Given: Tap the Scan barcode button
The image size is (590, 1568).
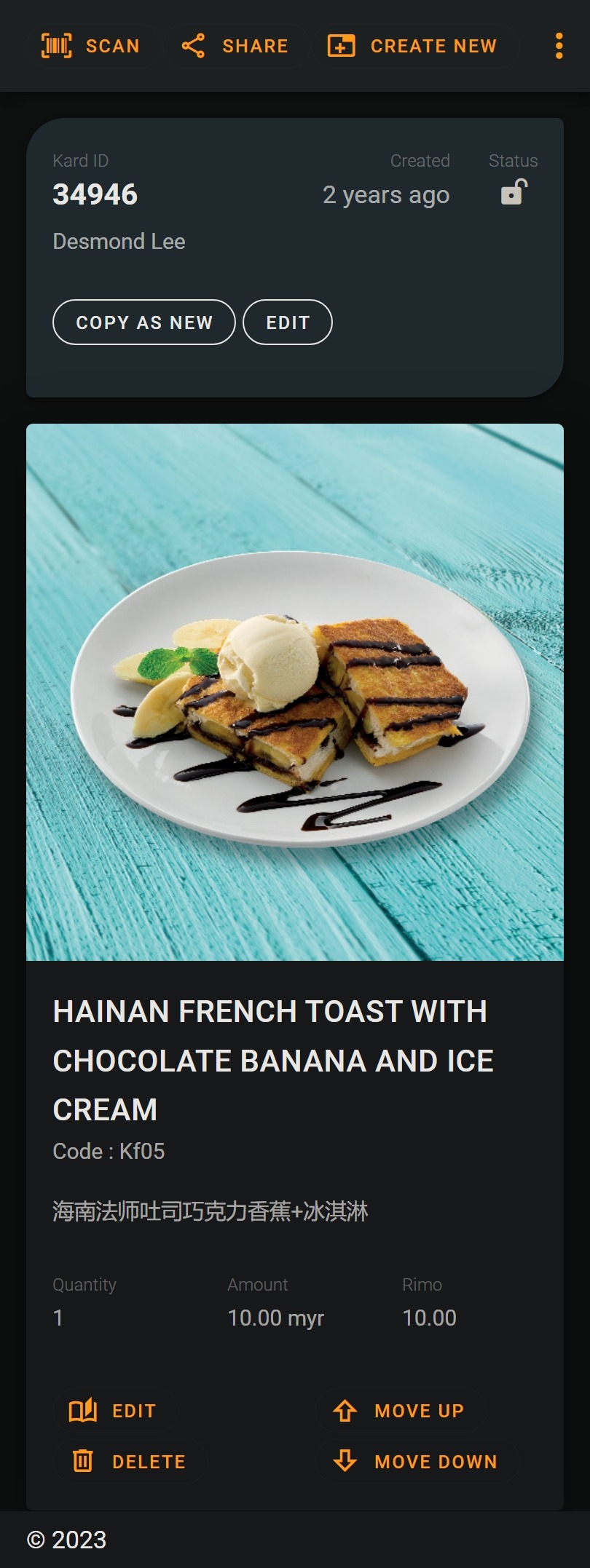Looking at the screenshot, I should pyautogui.click(x=90, y=46).
